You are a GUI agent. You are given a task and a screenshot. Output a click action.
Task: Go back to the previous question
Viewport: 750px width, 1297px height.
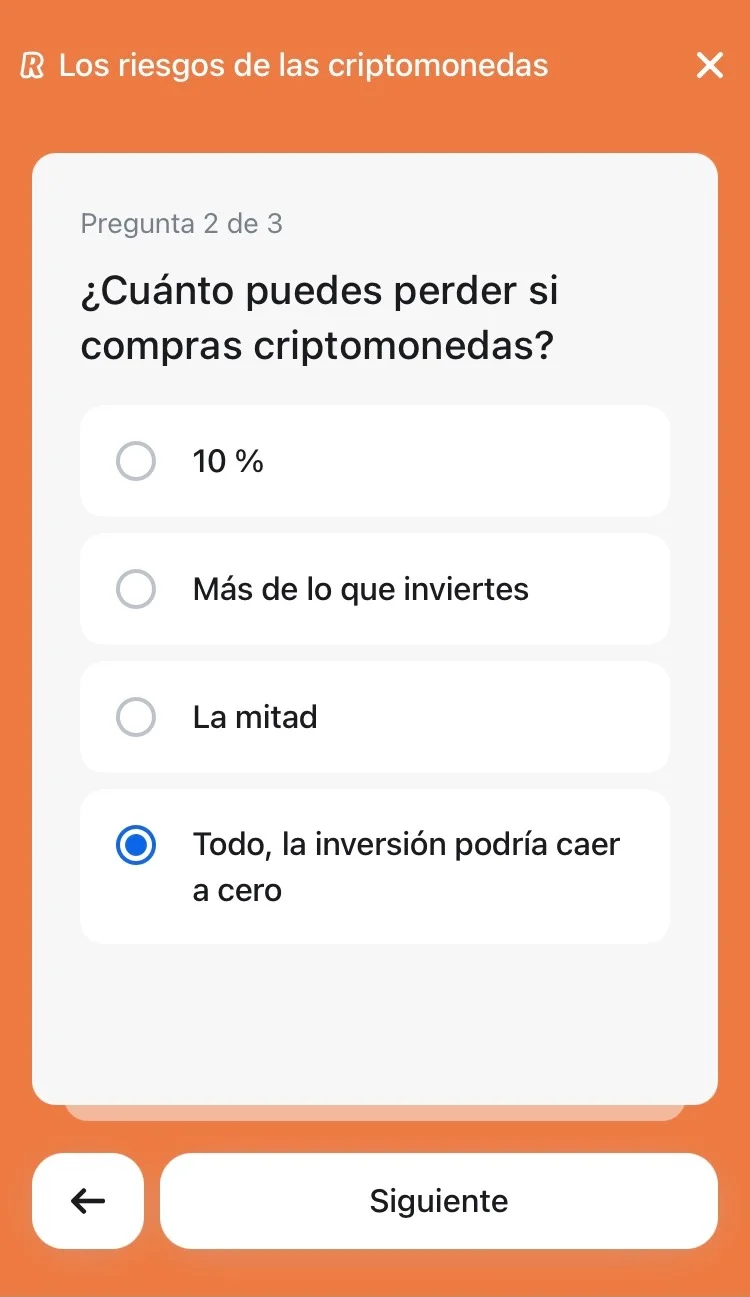(88, 1201)
